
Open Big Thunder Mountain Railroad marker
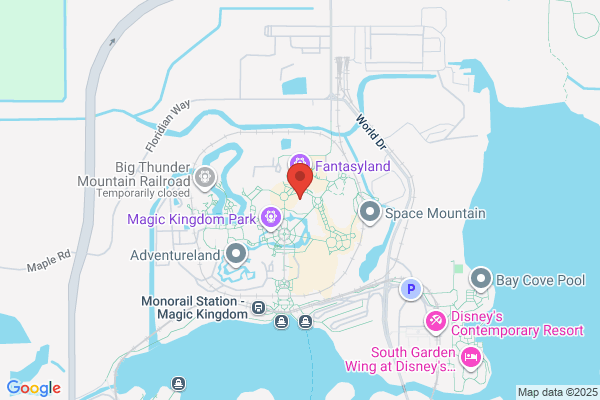(x=205, y=178)
